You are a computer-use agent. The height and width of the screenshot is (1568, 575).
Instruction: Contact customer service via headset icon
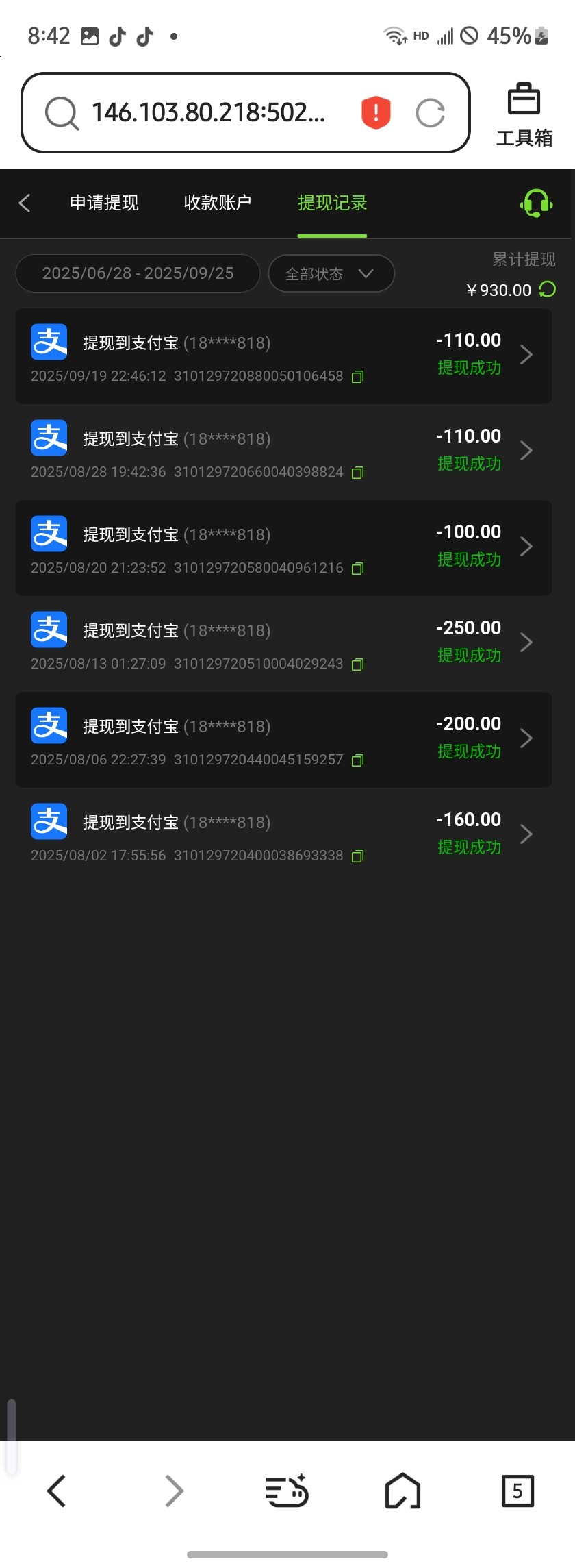pos(536,203)
